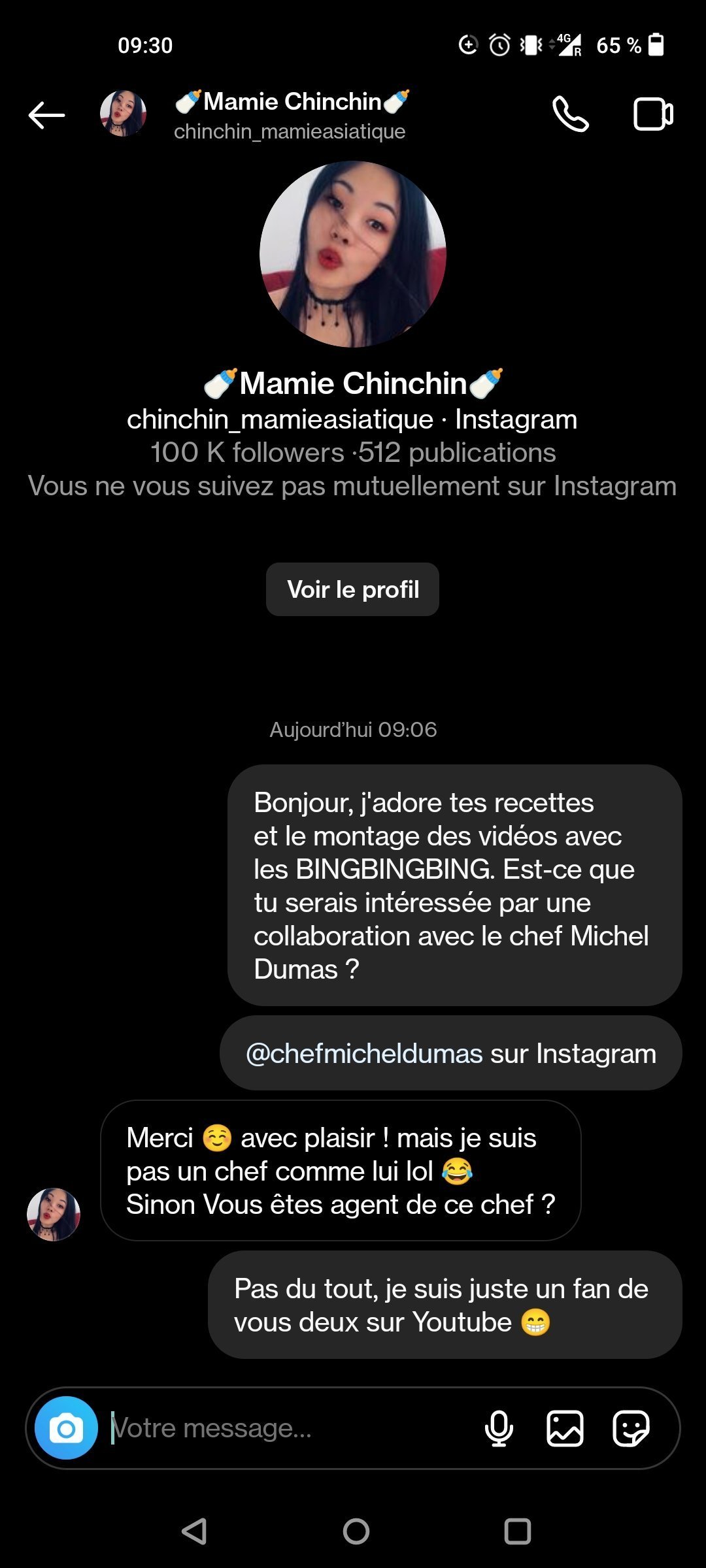Start a video call with Mamie Chinchin
Screen dimensions: 706x1568
pyautogui.click(x=653, y=114)
